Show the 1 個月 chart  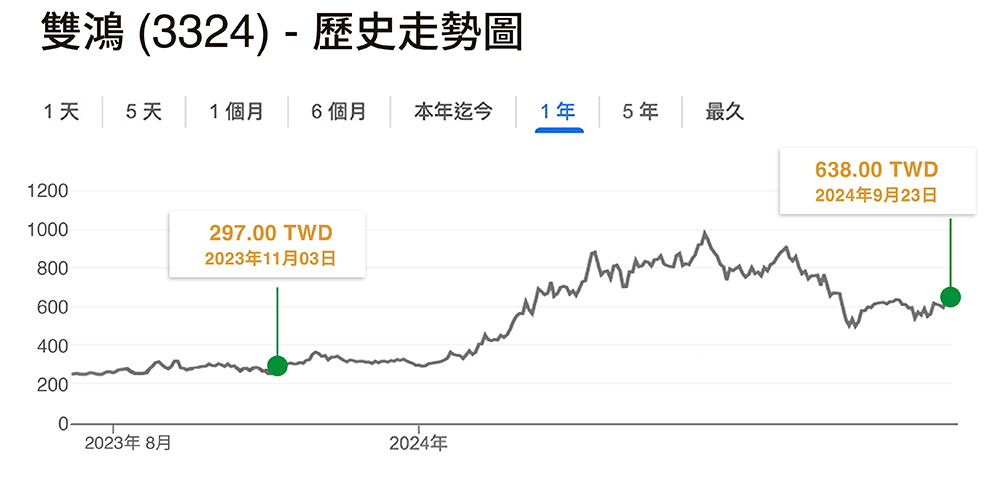tap(236, 112)
